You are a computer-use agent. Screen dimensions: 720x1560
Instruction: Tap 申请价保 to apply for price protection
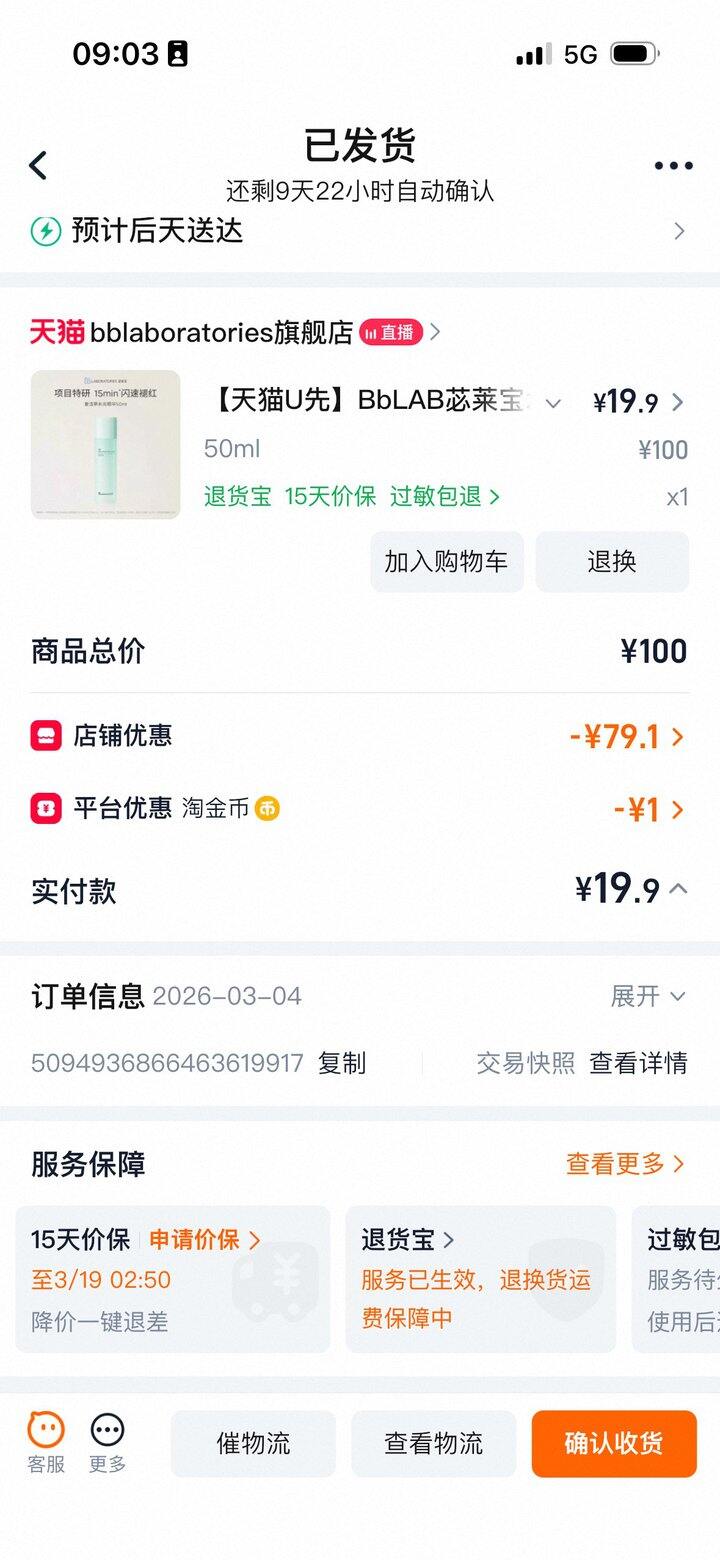[x=204, y=1240]
